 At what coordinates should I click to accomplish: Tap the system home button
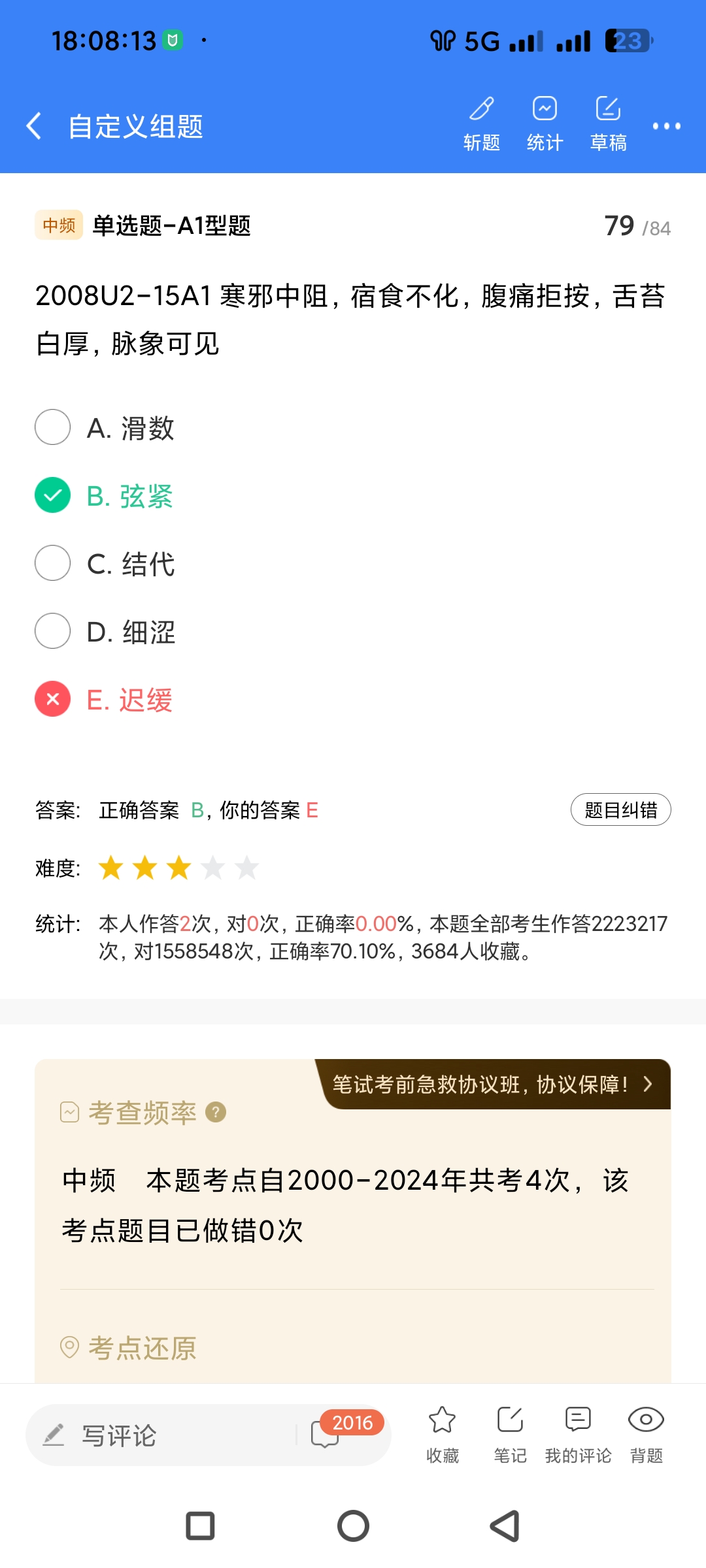[x=353, y=1526]
